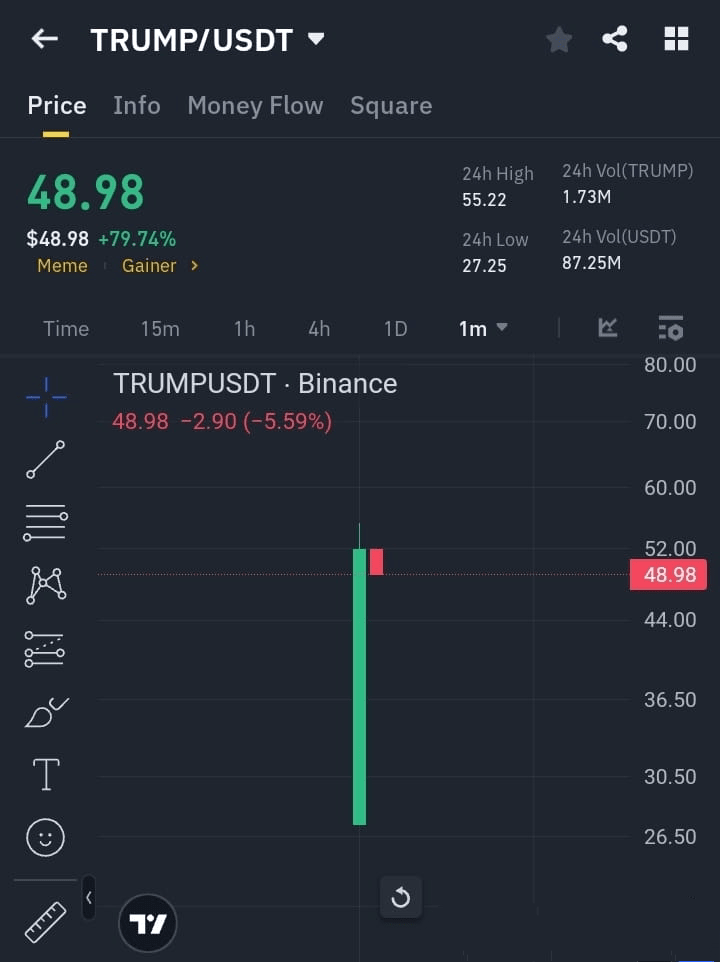Open the chart indicators icon

[x=608, y=328]
